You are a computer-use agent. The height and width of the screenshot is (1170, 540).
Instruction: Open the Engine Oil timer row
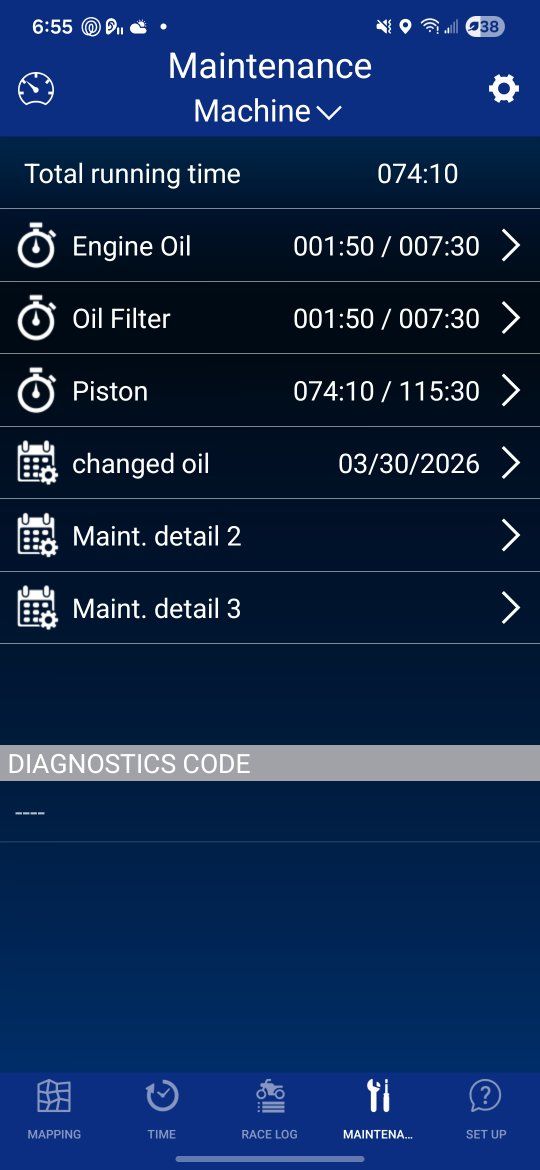(x=270, y=245)
